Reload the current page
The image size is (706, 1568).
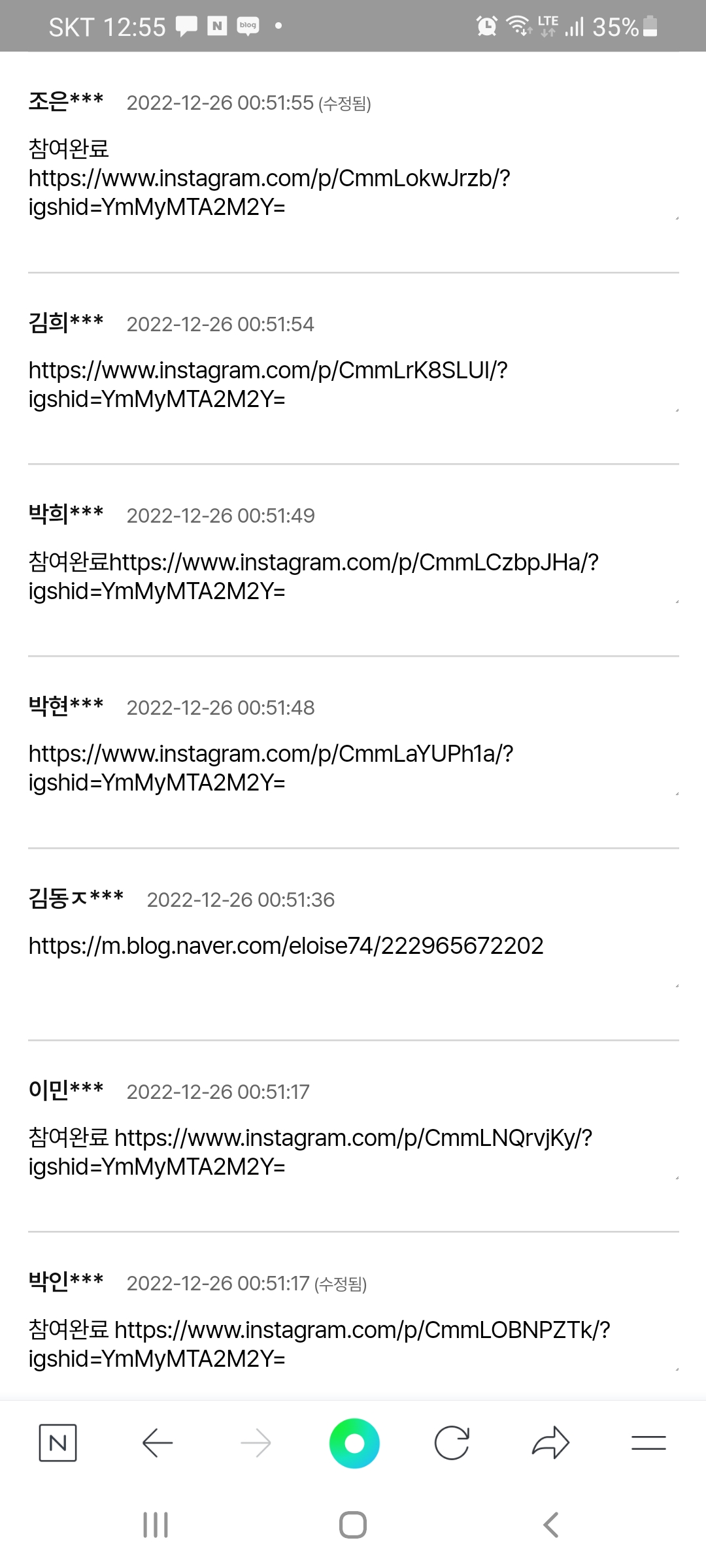tap(452, 1443)
